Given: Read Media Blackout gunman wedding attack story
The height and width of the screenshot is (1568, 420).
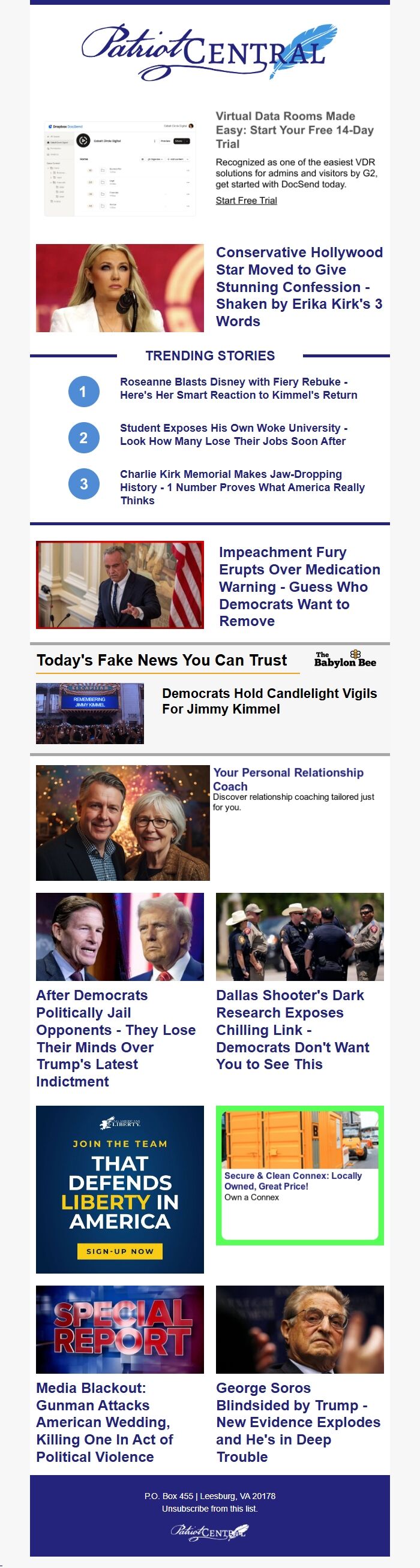Looking at the screenshot, I should pos(104,1422).
